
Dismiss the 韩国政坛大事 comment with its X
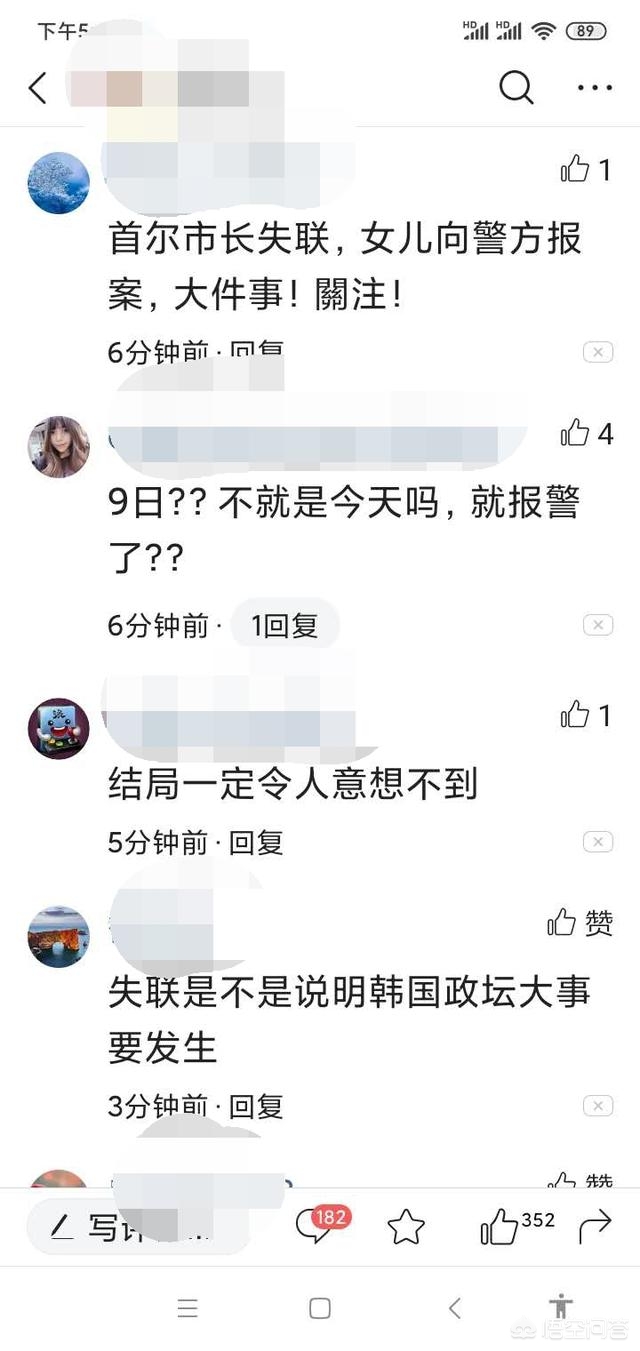(597, 1106)
